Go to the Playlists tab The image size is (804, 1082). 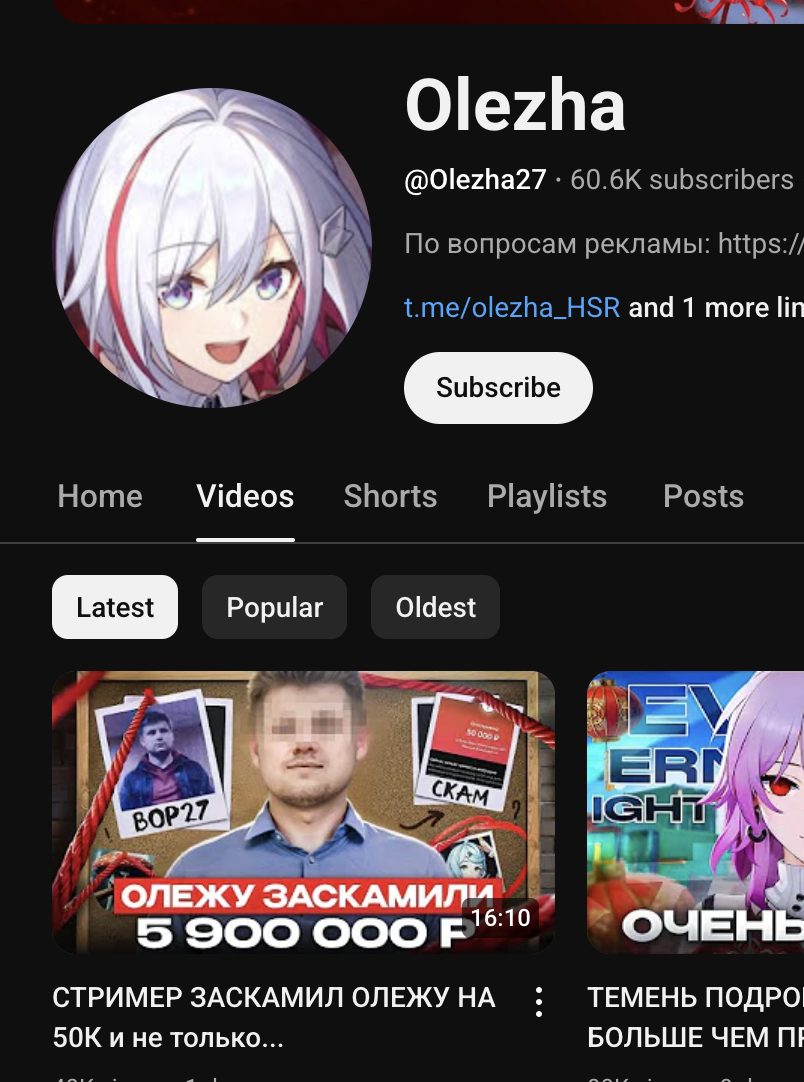pyautogui.click(x=547, y=496)
